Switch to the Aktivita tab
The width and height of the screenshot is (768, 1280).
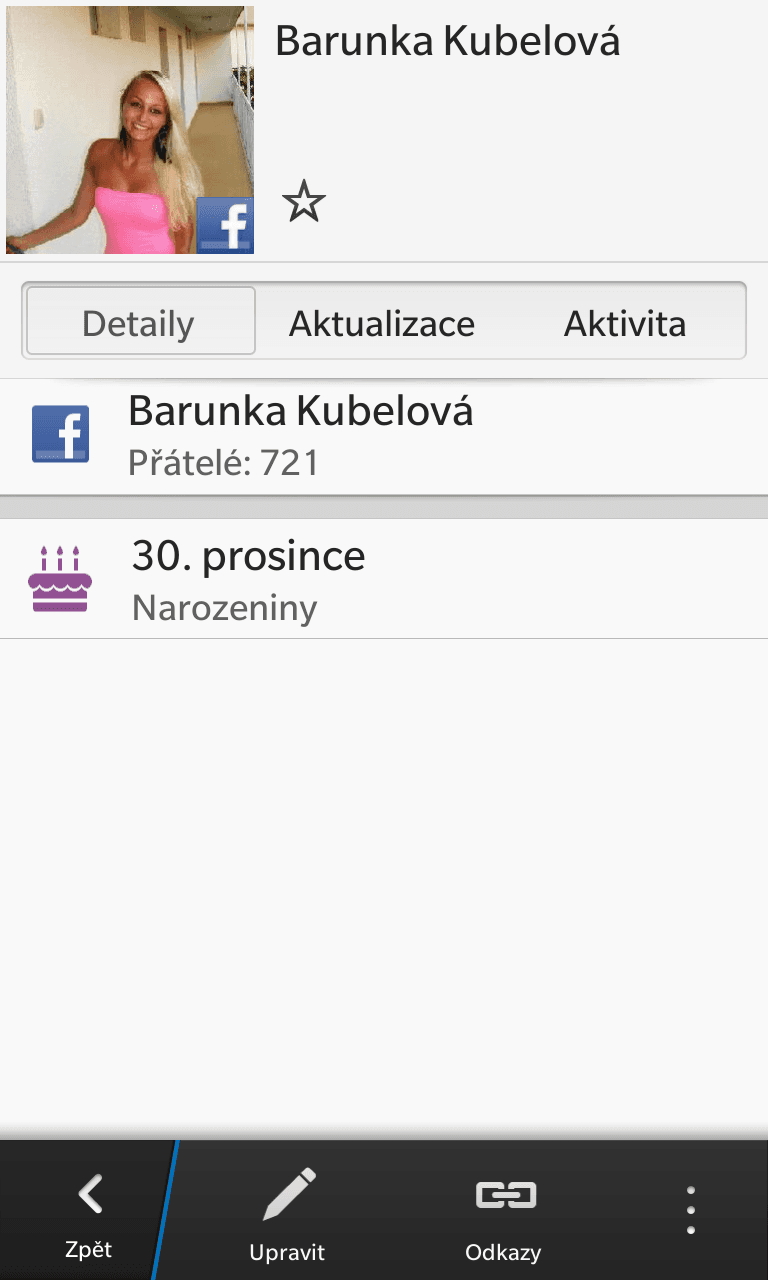(x=625, y=323)
